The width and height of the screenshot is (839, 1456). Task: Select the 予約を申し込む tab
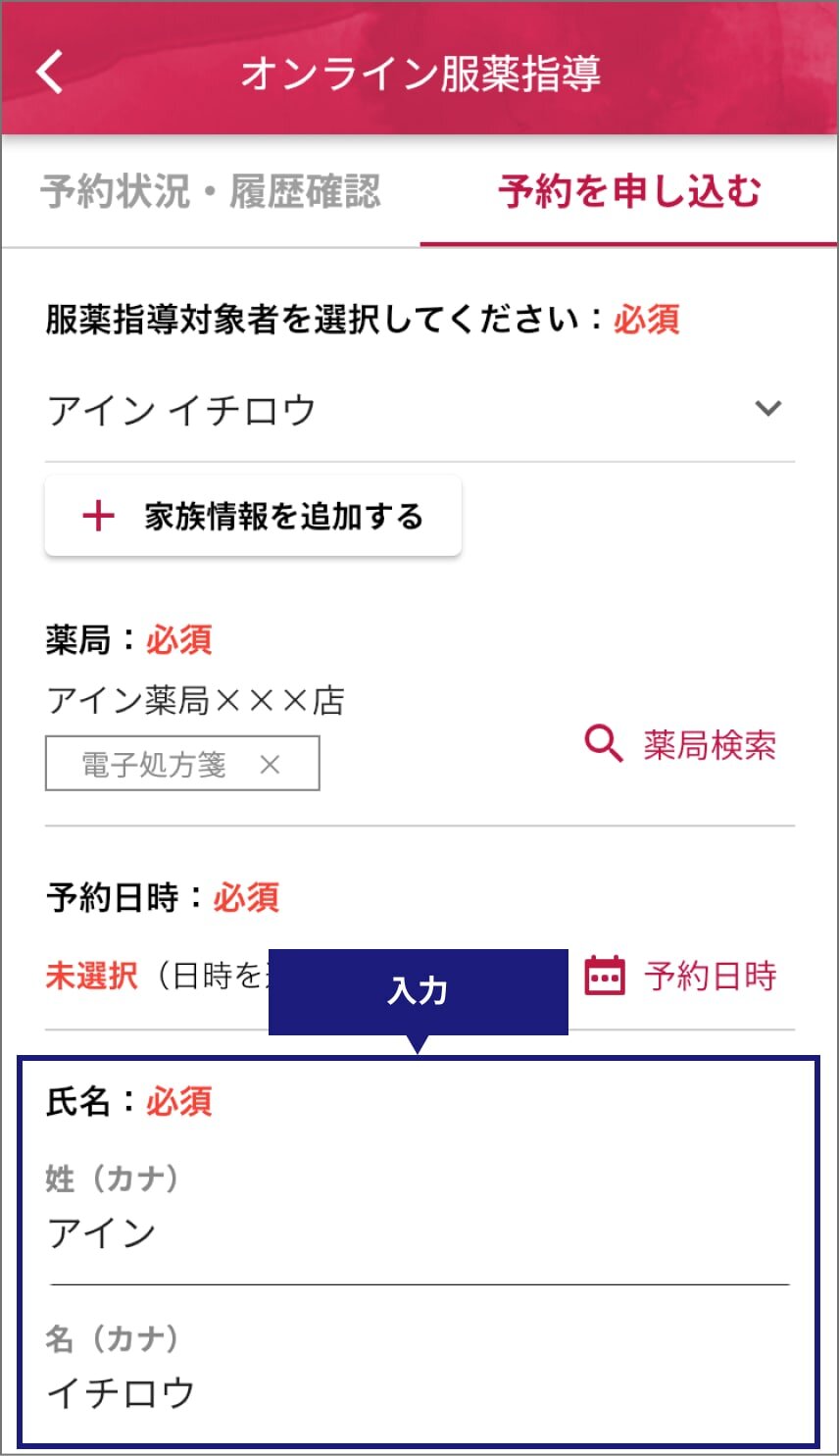click(628, 192)
